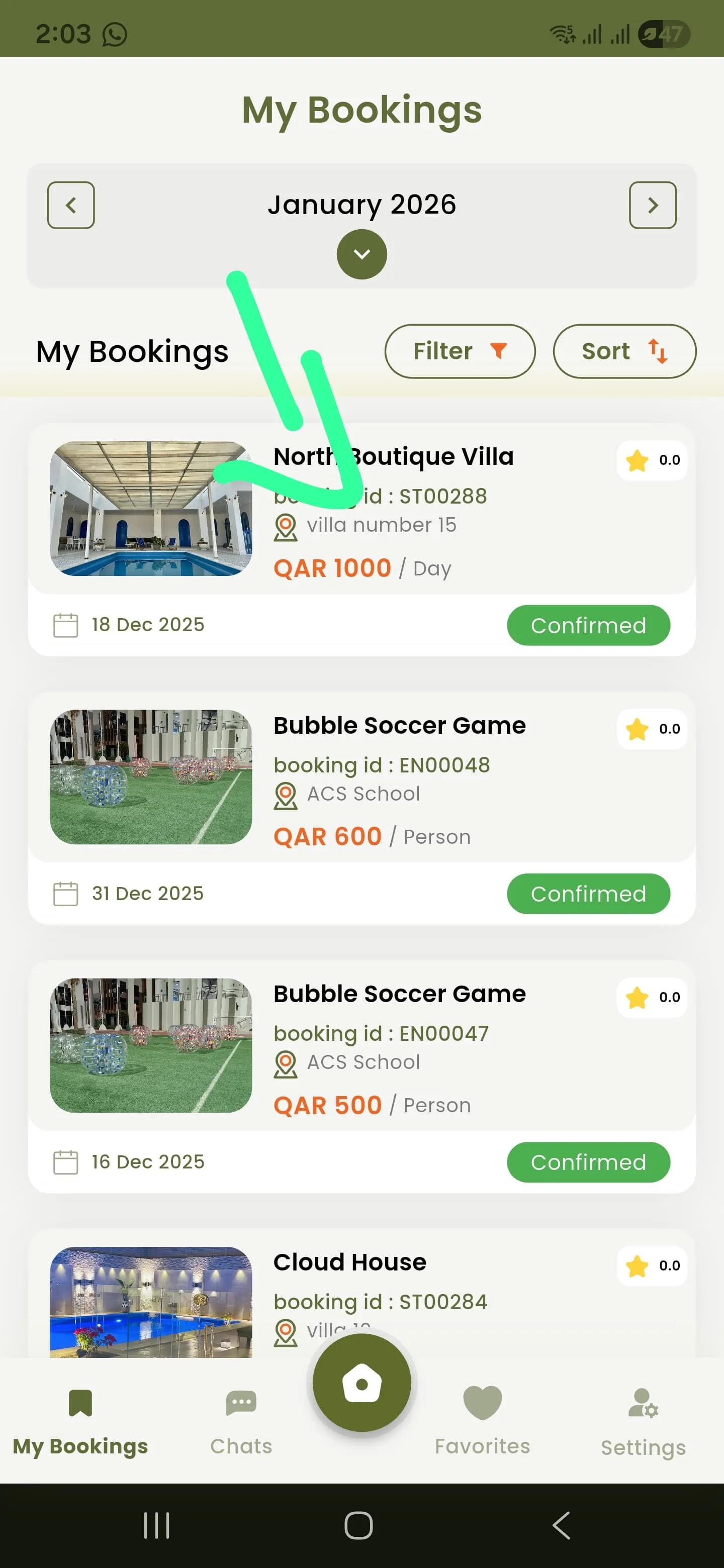Open the Filter options

click(460, 351)
